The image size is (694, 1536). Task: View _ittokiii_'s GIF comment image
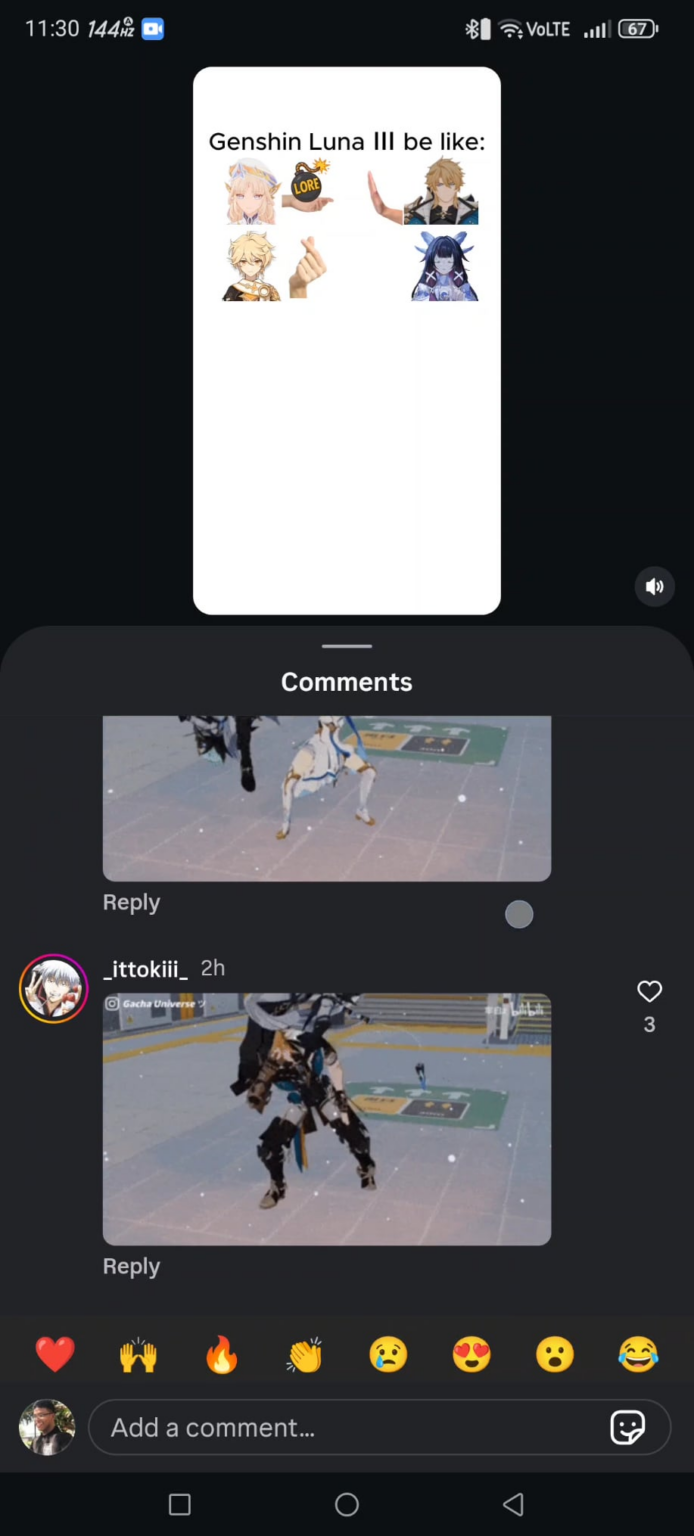coord(327,1118)
